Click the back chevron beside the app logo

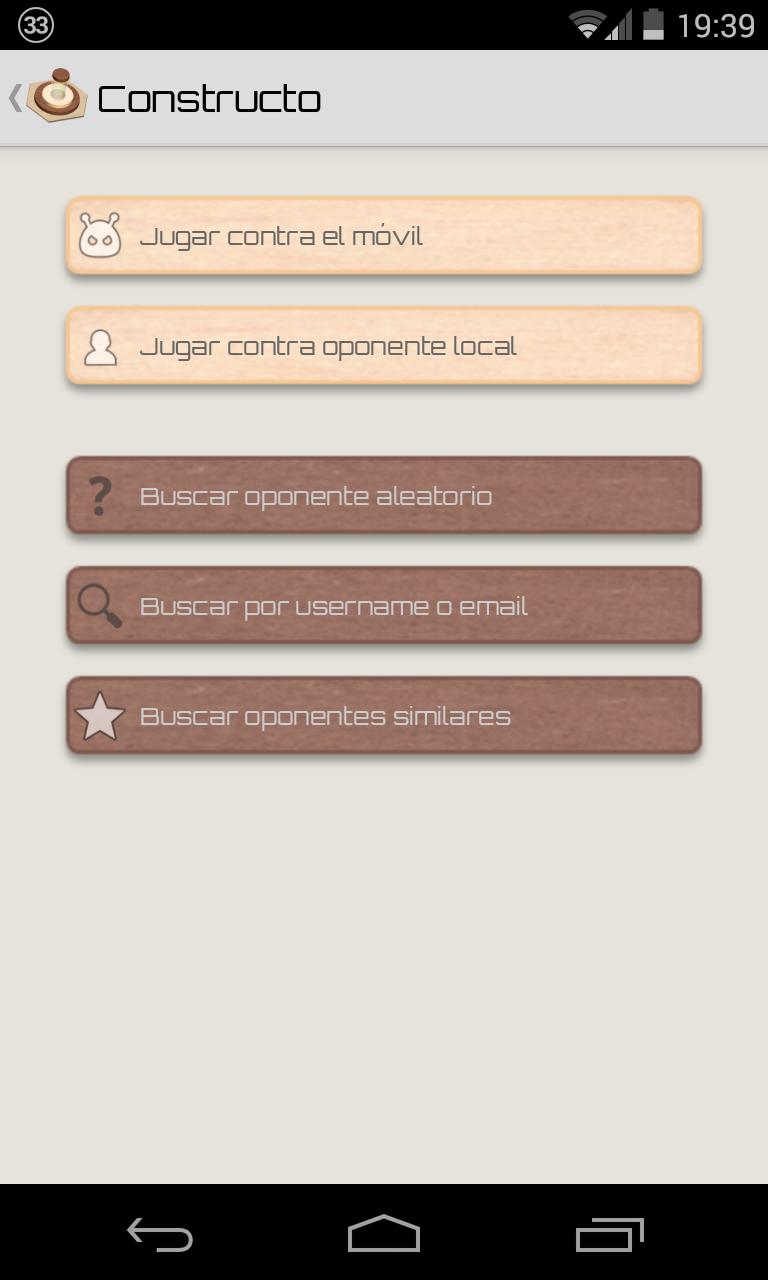(x=15, y=97)
